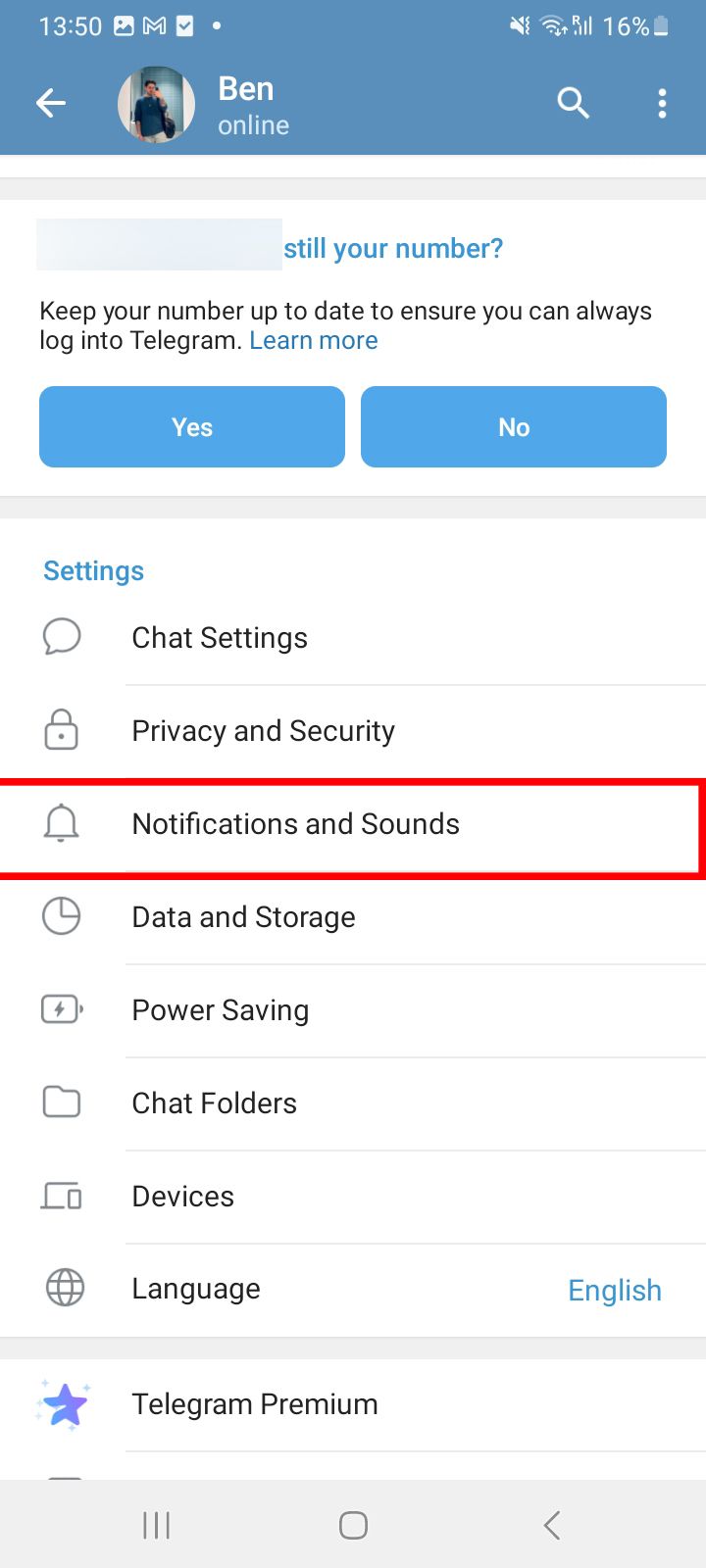This screenshot has width=706, height=1568.
Task: Open the Learn more link
Action: point(313,340)
